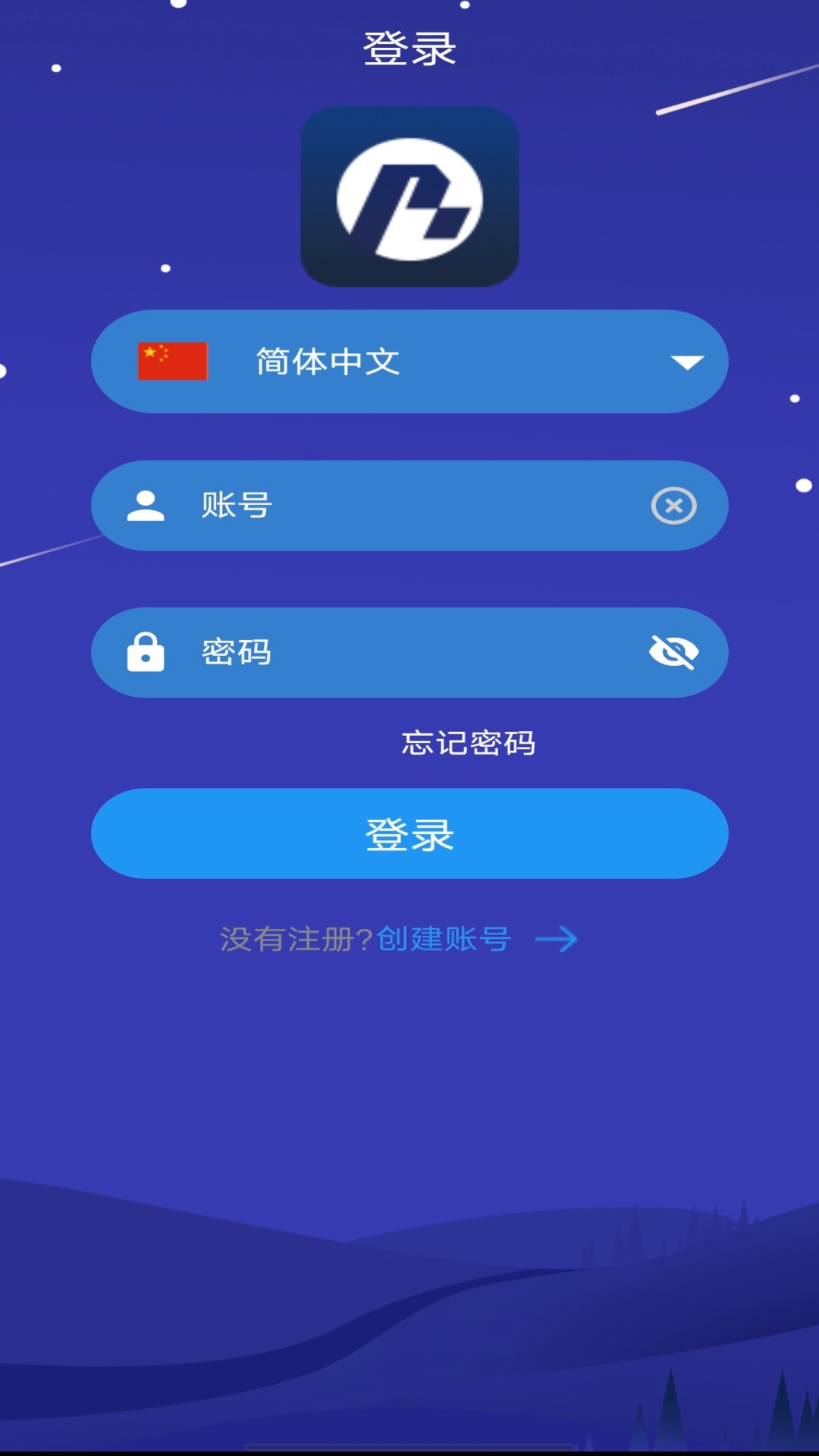The image size is (819, 1456).
Task: Click the arrow icon next to 创建账号
Action: point(559,940)
